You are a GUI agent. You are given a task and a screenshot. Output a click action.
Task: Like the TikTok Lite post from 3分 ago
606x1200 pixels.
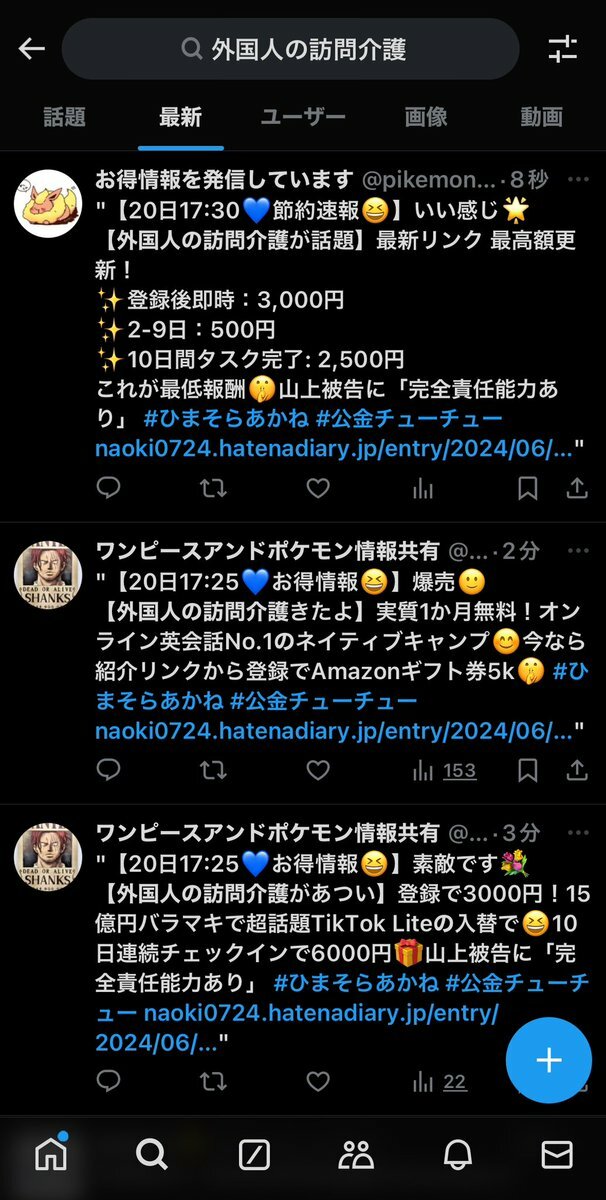tap(318, 1081)
